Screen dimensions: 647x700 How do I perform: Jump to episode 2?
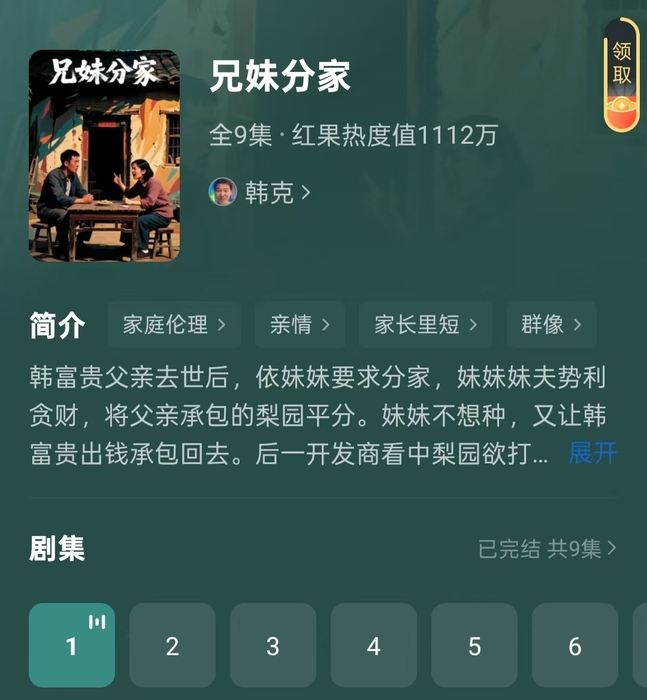pyautogui.click(x=172, y=646)
